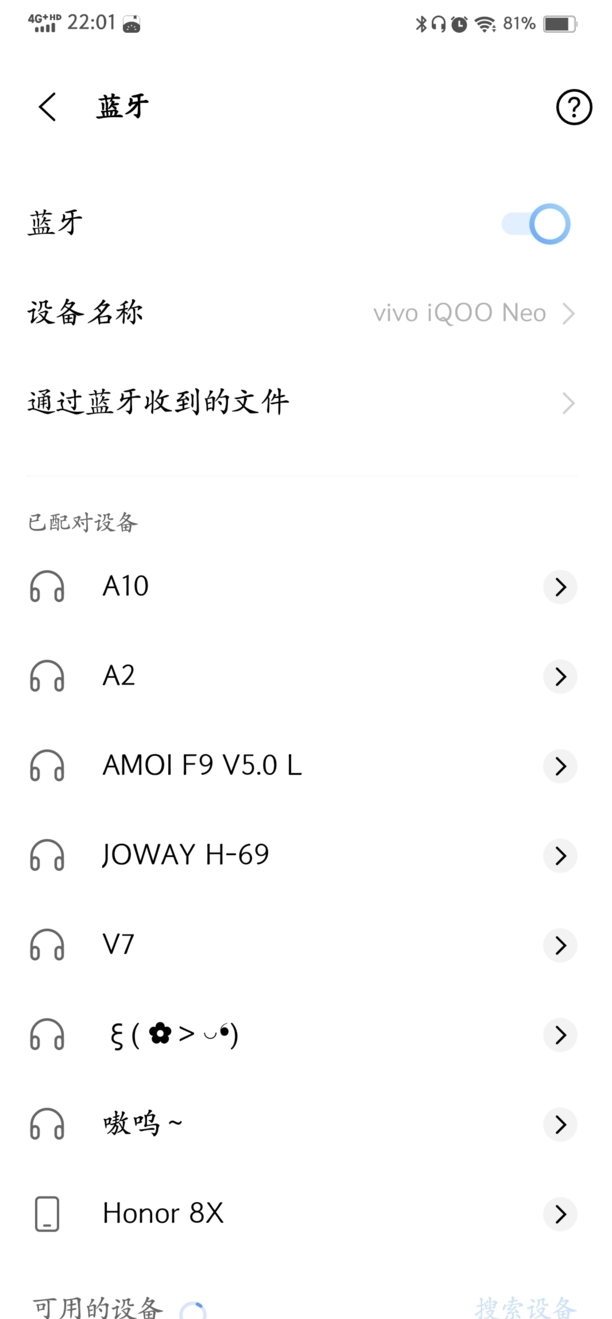The height and width of the screenshot is (1319, 612).
Task: Turn off the 蓝牙 switch
Action: (537, 223)
